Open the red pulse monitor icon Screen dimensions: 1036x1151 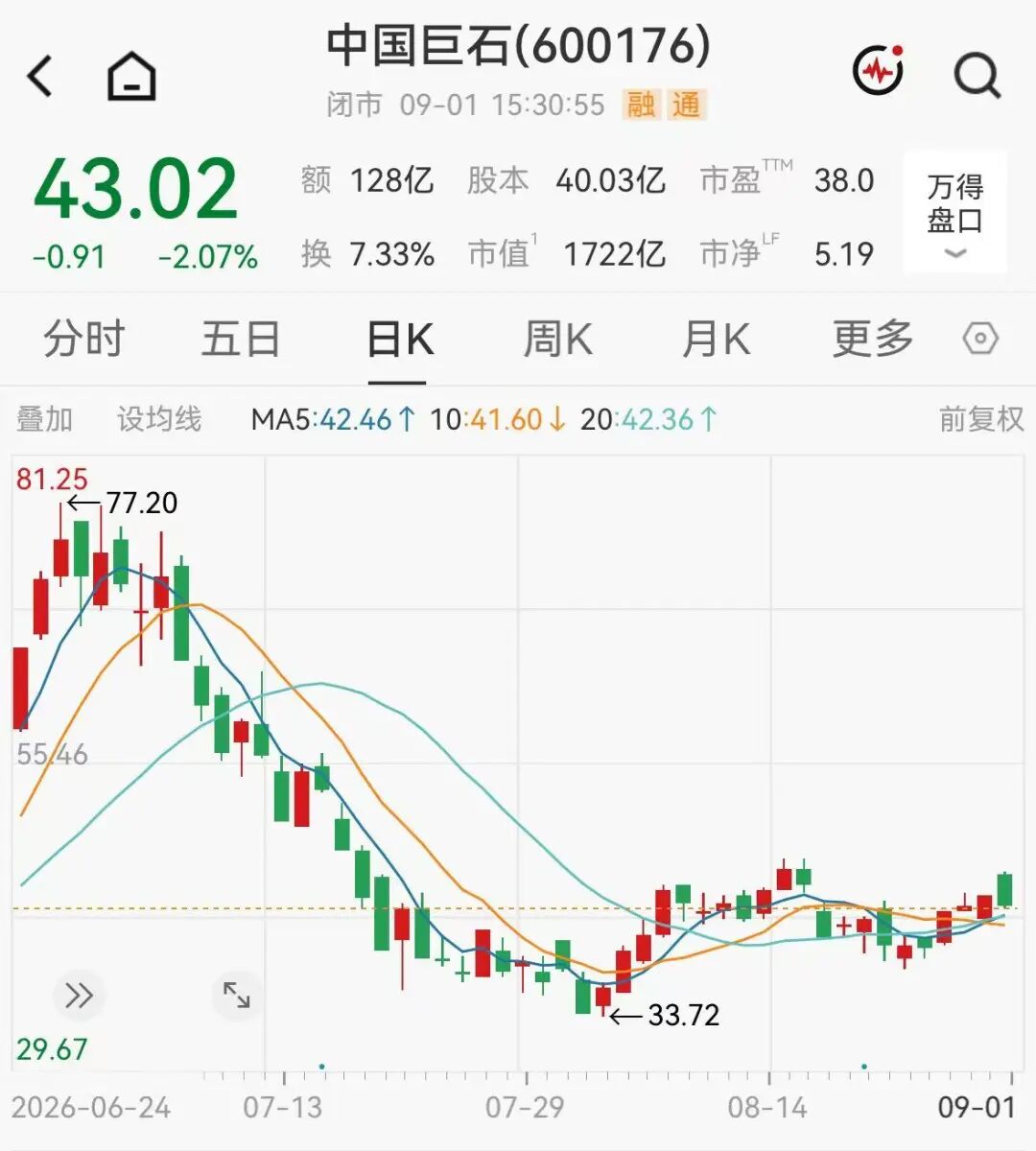click(x=879, y=69)
